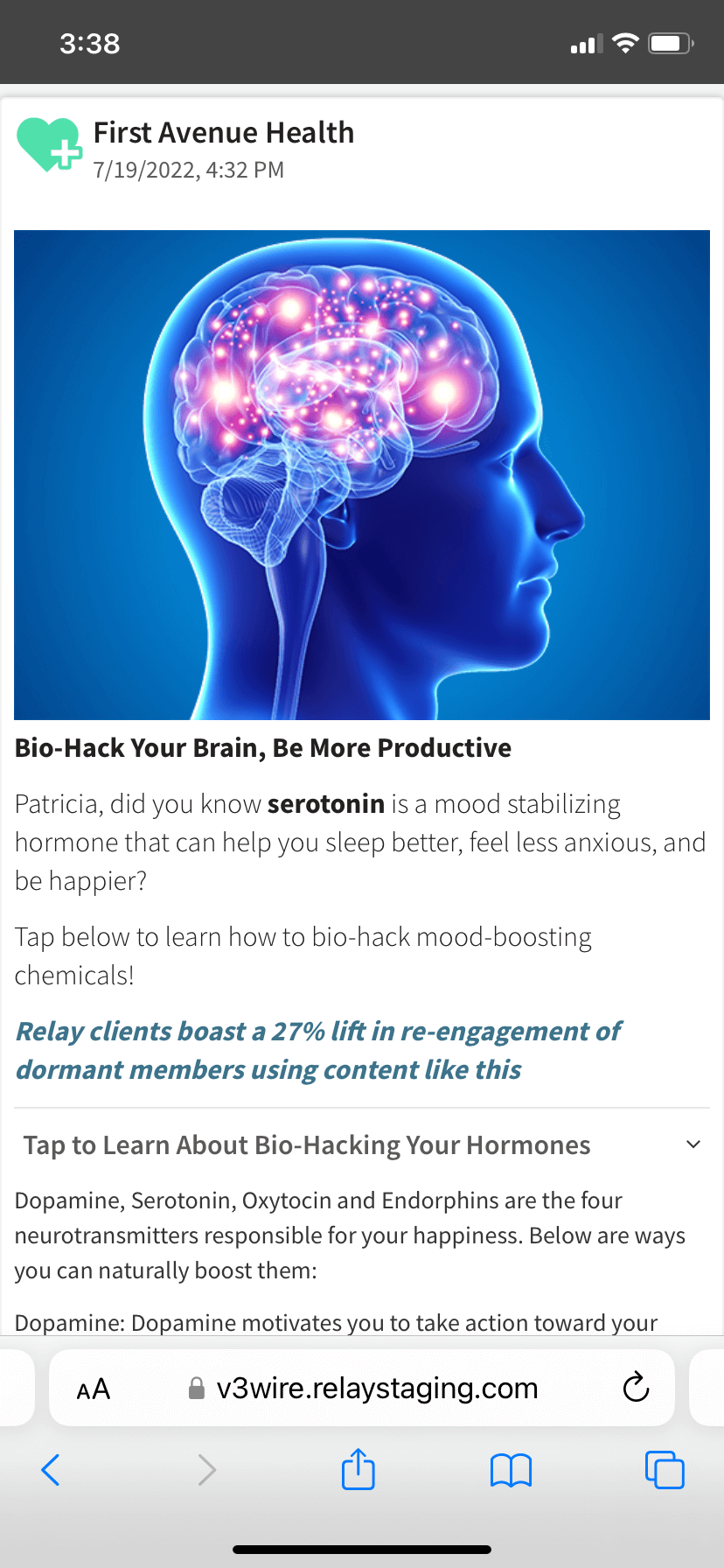
Task: Share this page
Action: coord(358,1469)
